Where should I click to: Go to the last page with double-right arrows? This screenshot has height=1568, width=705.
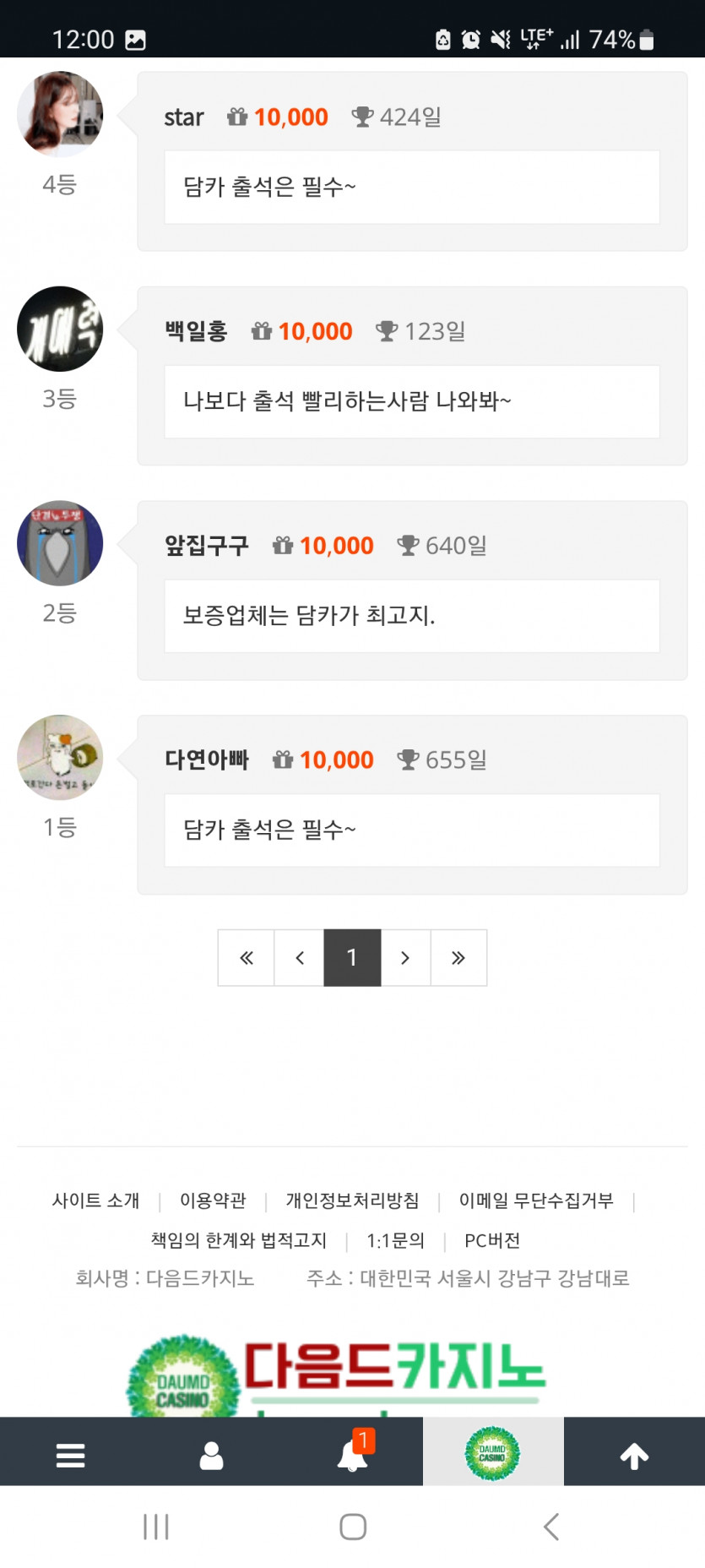[458, 957]
